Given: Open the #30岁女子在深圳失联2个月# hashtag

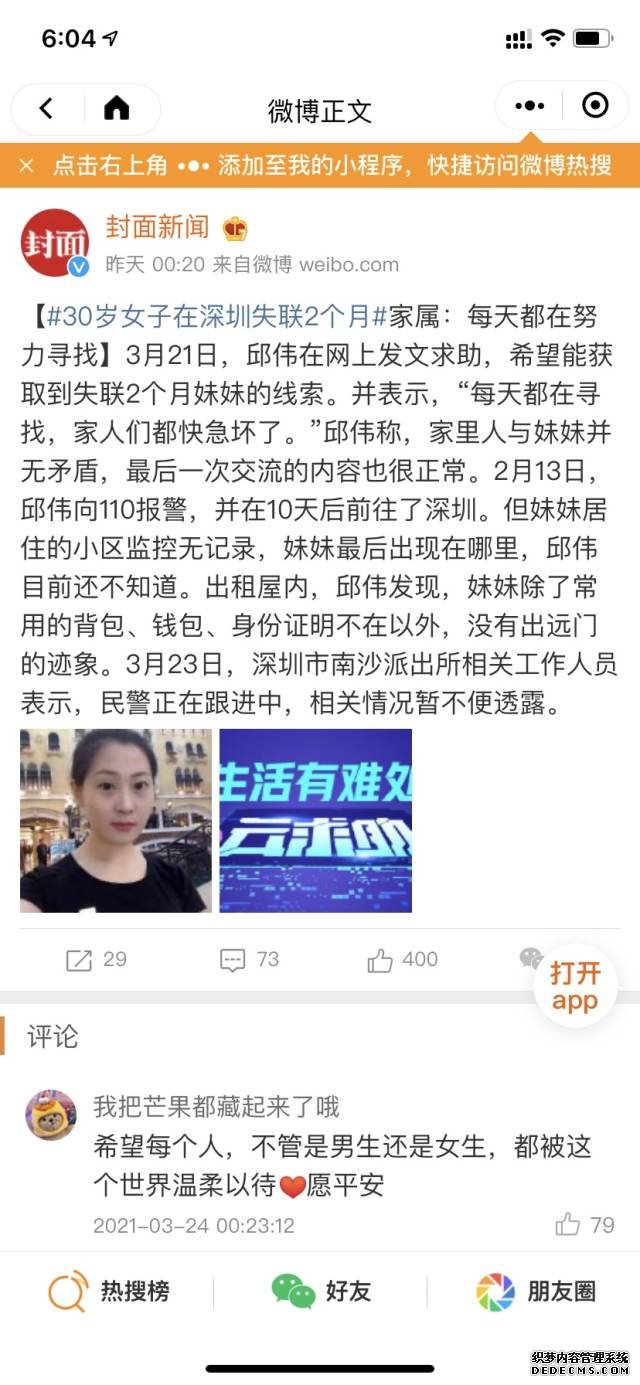Looking at the screenshot, I should [218, 318].
